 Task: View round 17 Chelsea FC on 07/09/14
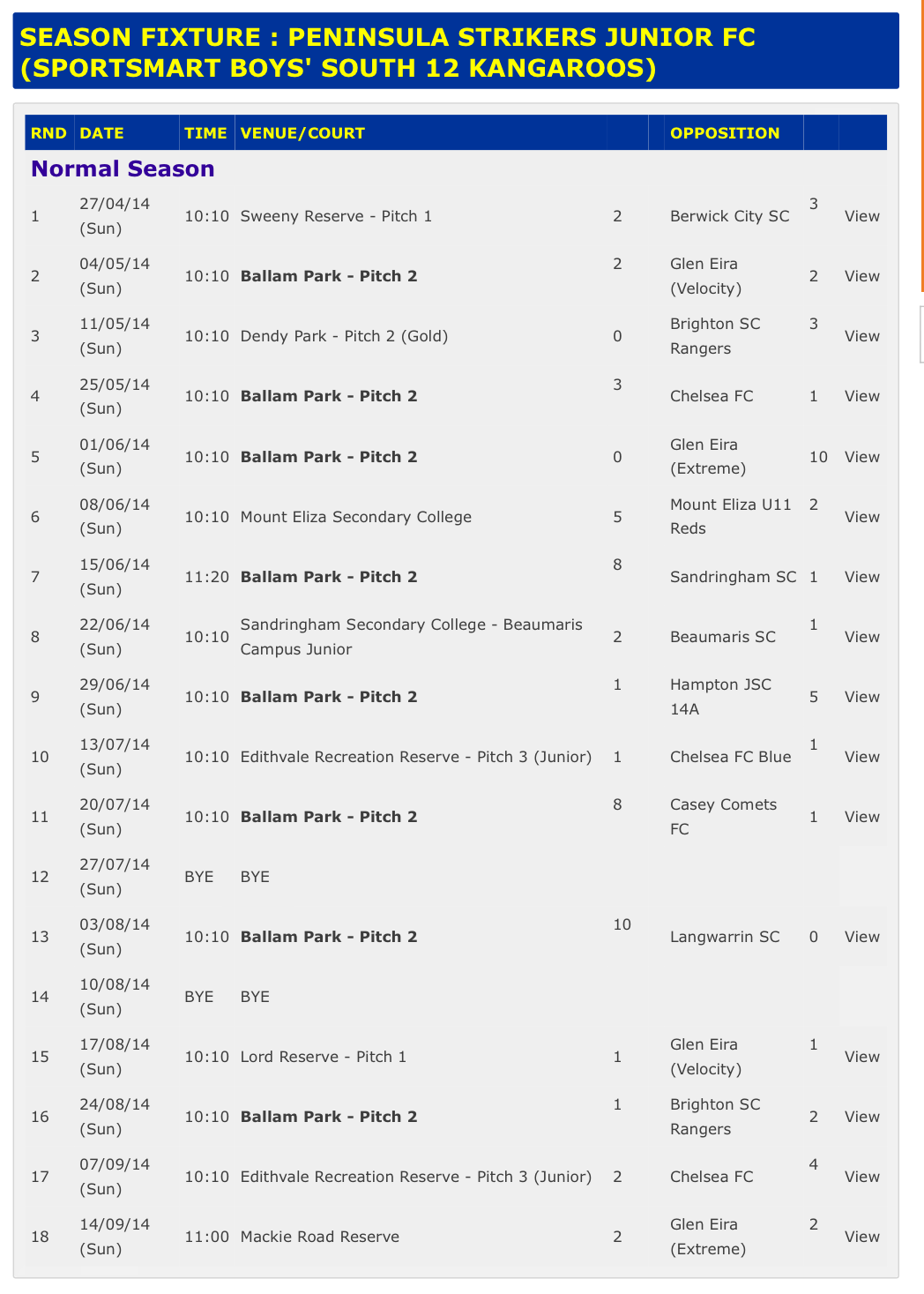tap(861, 1177)
